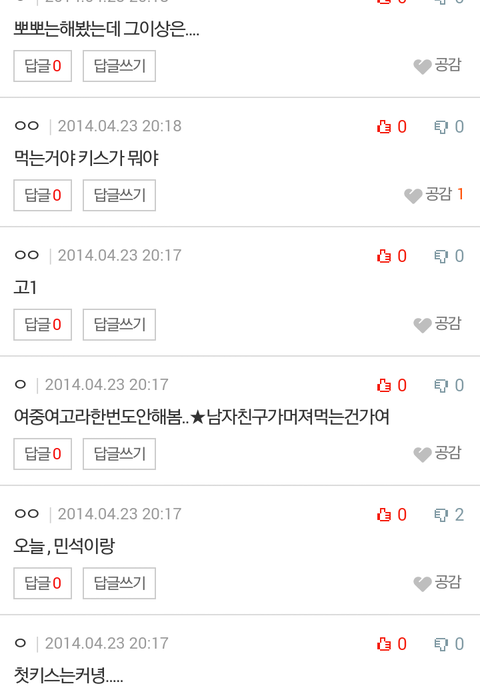The height and width of the screenshot is (688, 480).
Task: Downvote the '오늘, 민석이랑' comment
Action: click(x=449, y=514)
